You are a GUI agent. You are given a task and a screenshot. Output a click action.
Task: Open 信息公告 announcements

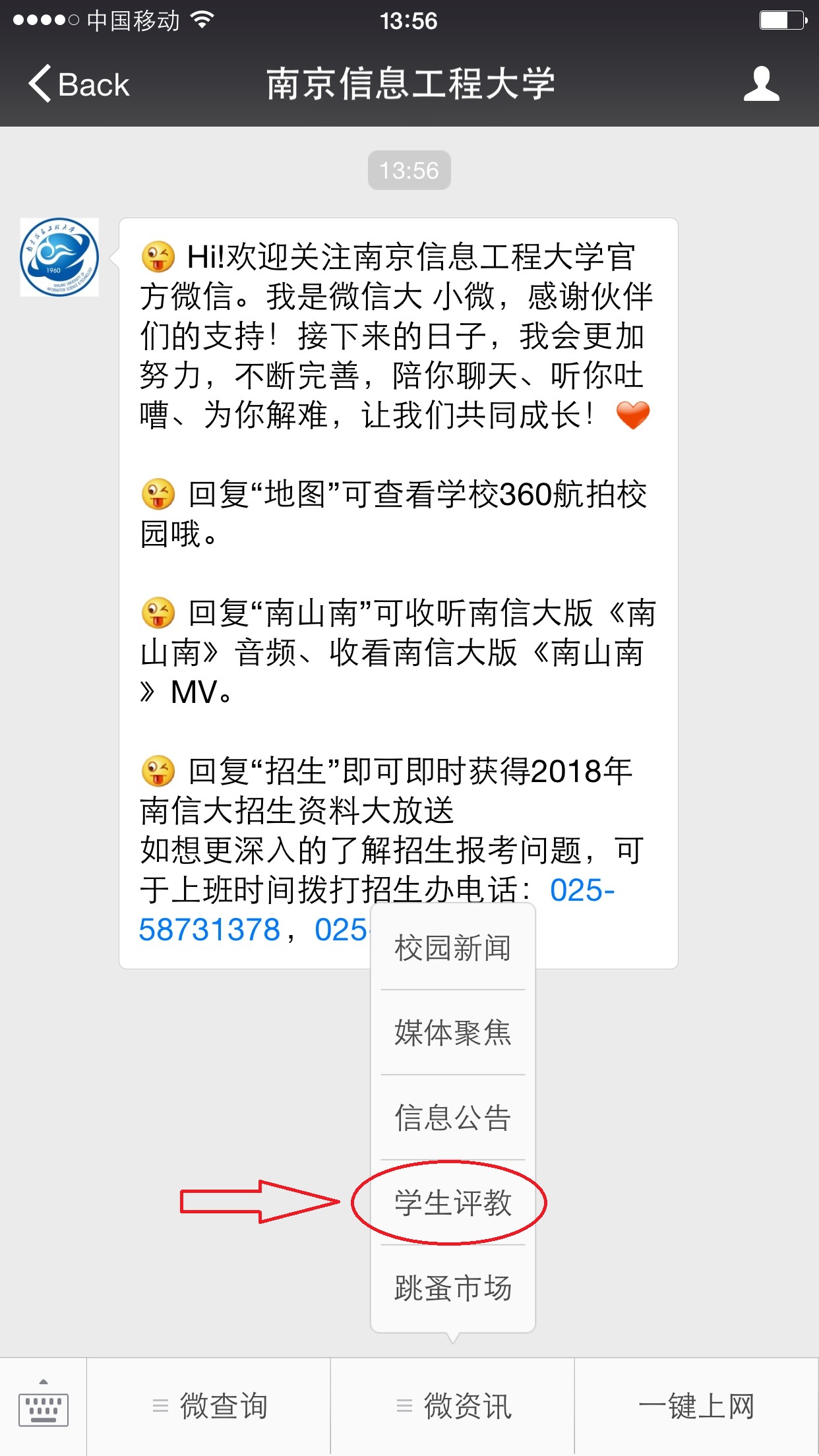click(x=452, y=1118)
